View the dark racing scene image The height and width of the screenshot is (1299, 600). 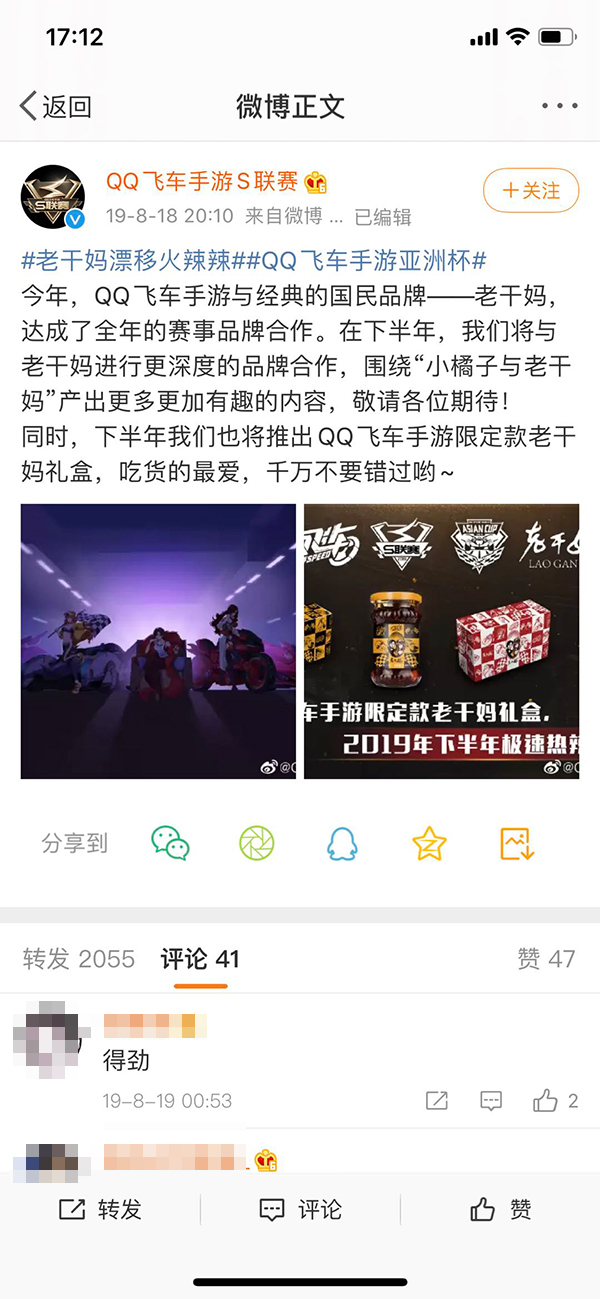pos(158,641)
